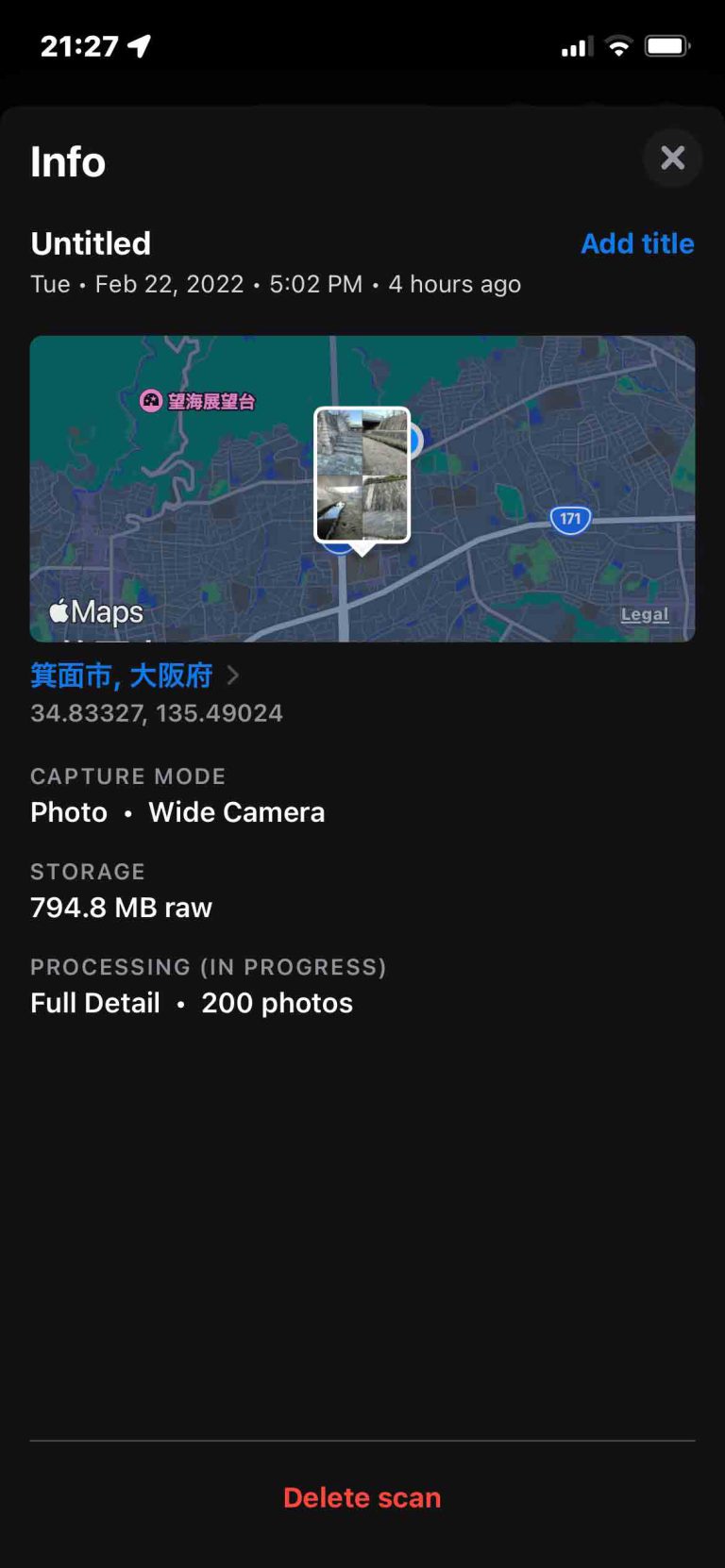Tap the X close icon on the Info panel
The width and height of the screenshot is (725, 1568).
(x=672, y=158)
